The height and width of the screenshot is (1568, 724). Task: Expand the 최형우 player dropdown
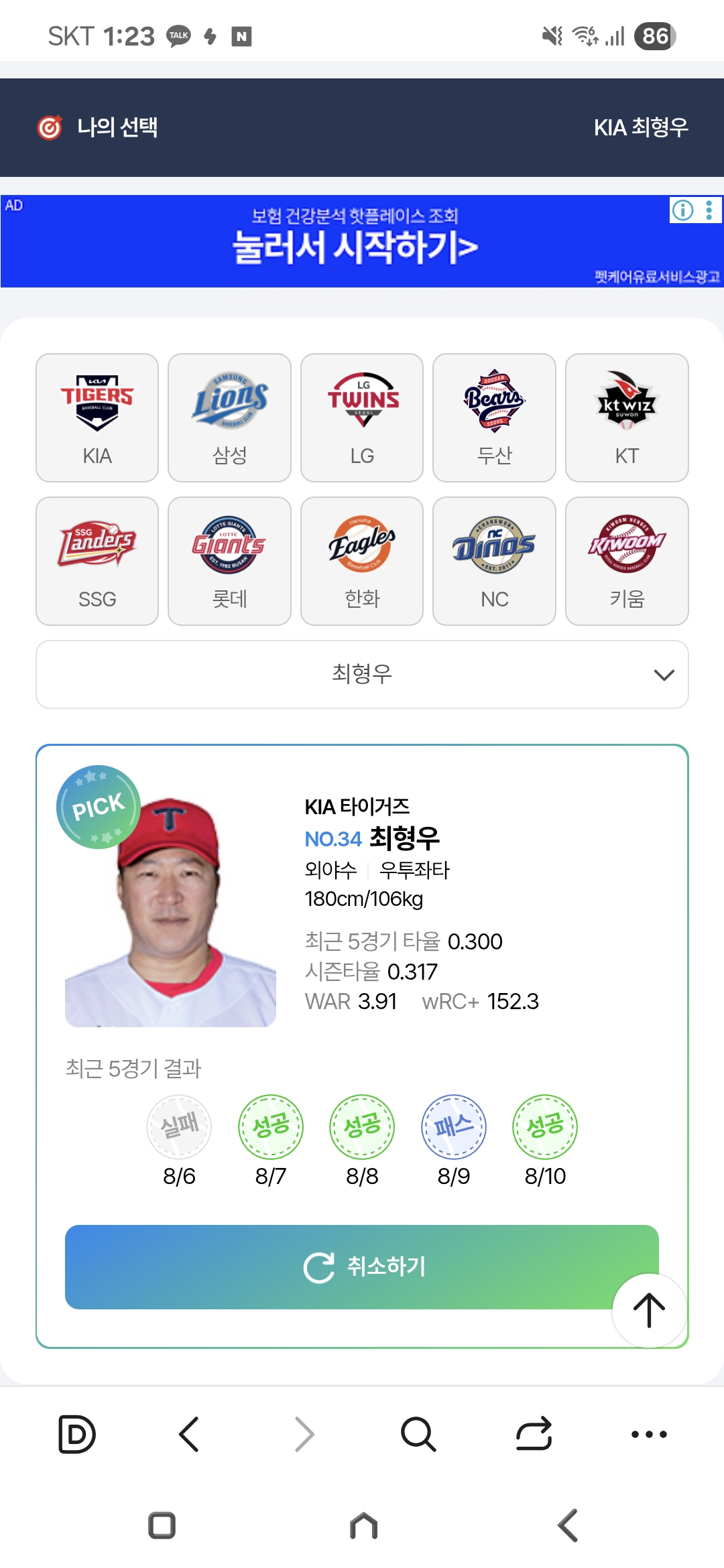pos(362,674)
